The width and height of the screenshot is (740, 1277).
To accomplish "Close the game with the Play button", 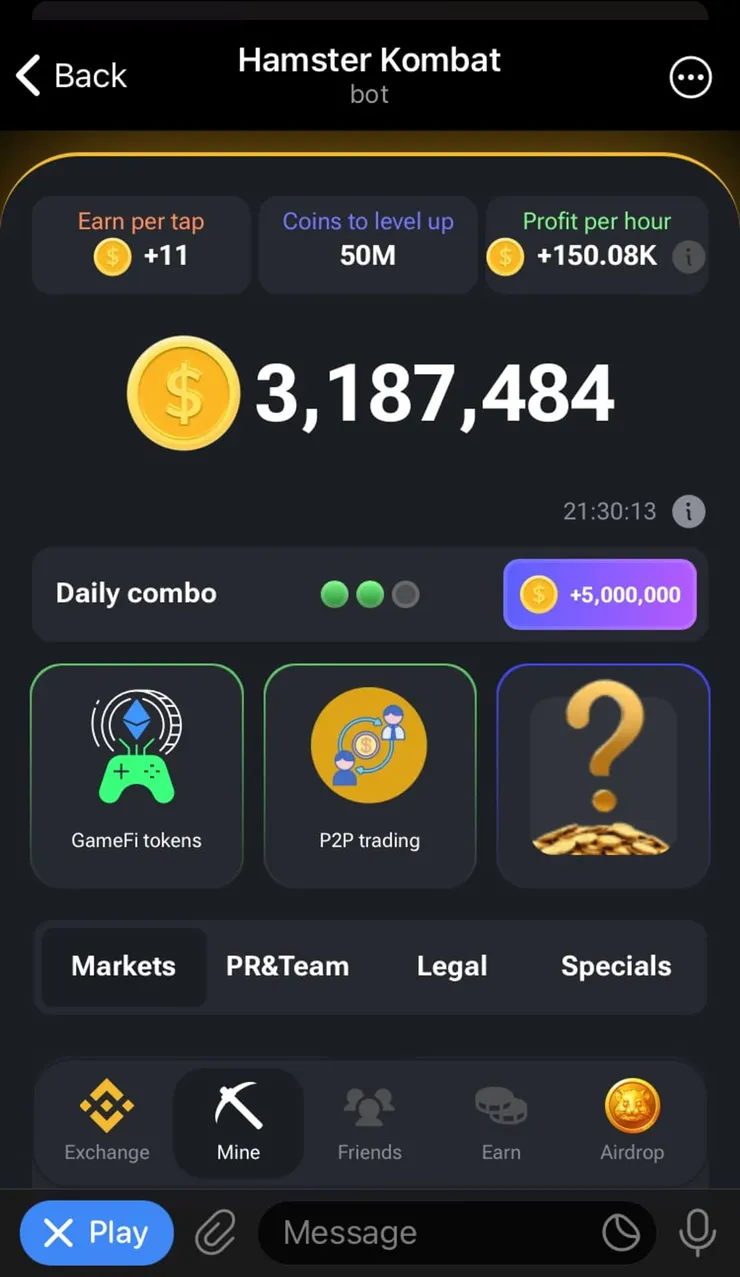I will (x=97, y=1233).
